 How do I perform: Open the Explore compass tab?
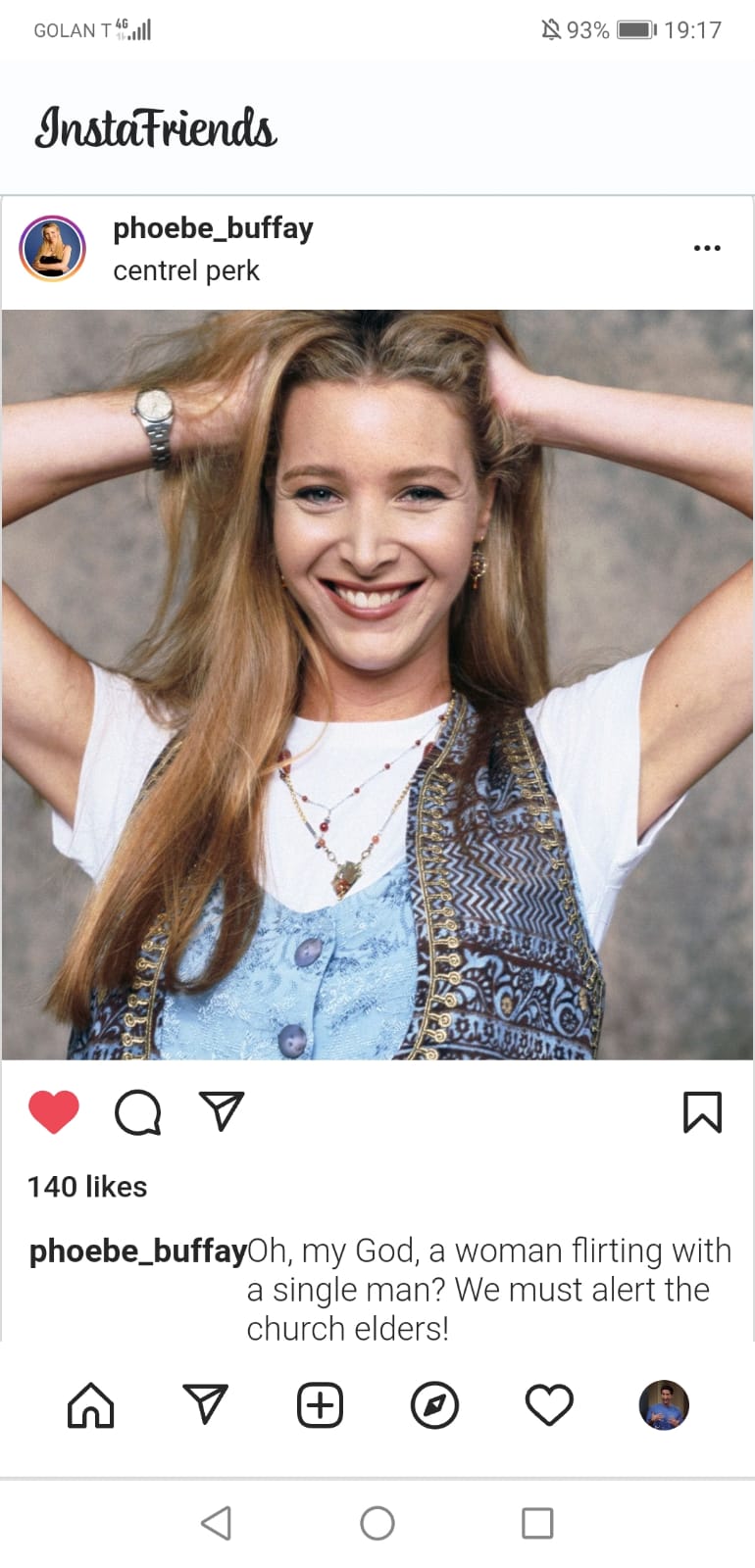point(434,1405)
